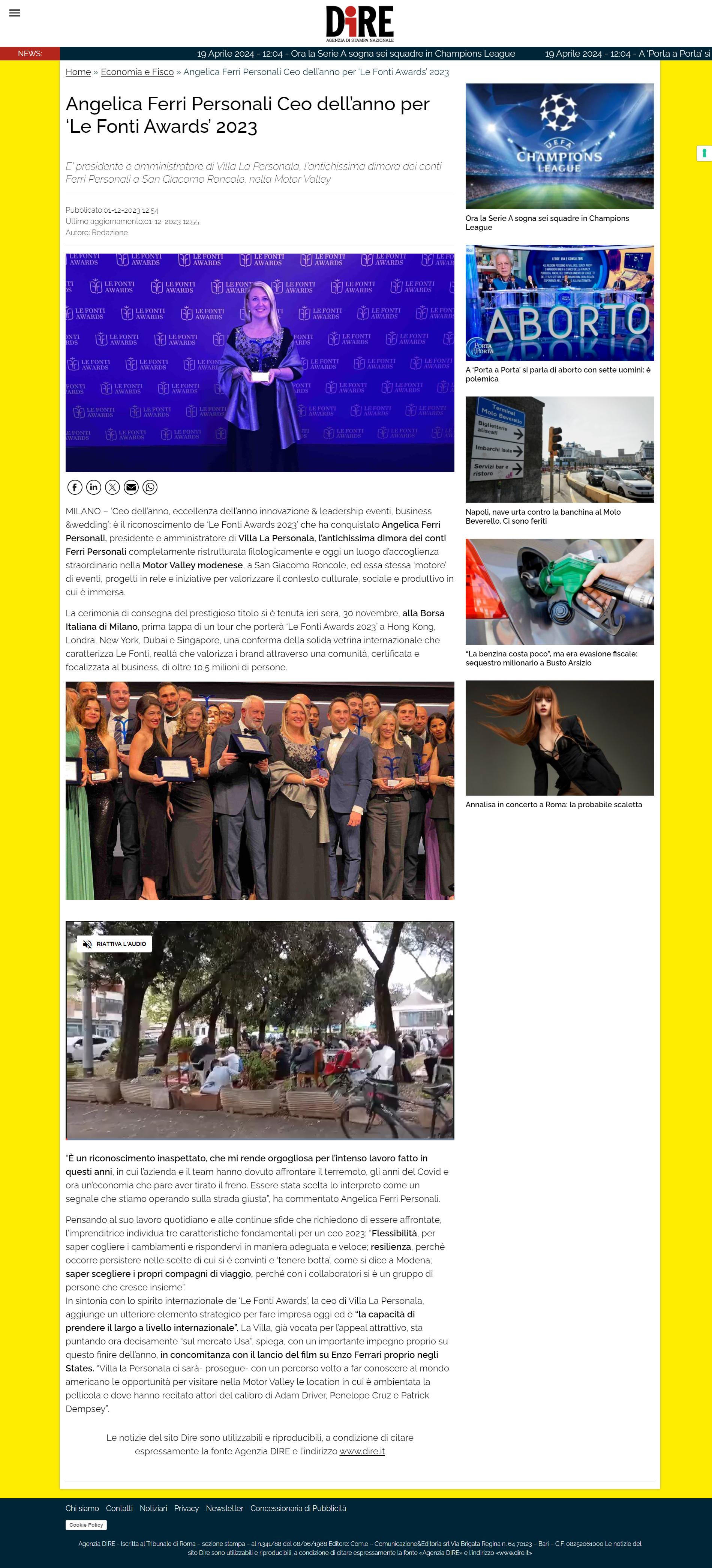Open the Newsletter footer link
Viewport: 712px width, 1568px height.
point(225,1508)
